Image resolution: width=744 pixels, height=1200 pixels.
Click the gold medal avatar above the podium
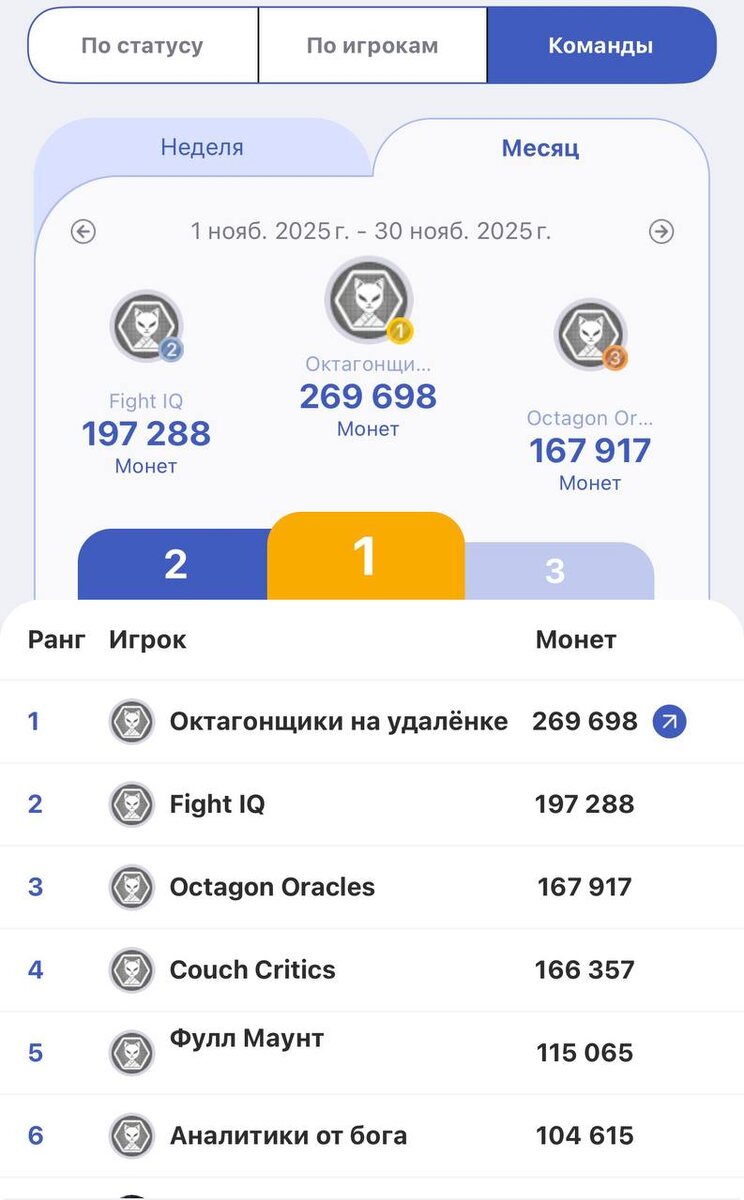pyautogui.click(x=368, y=299)
